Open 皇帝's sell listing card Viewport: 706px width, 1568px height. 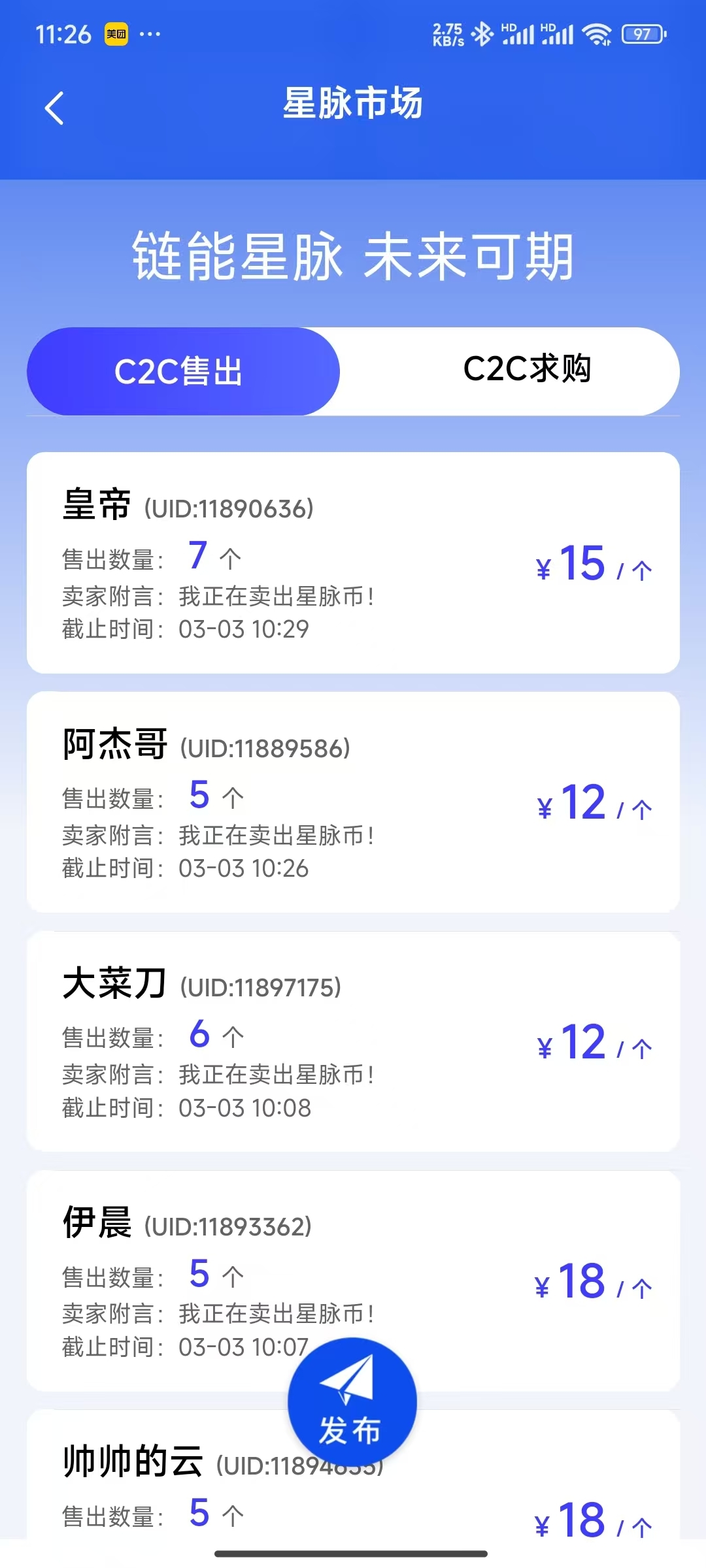pyautogui.click(x=353, y=563)
